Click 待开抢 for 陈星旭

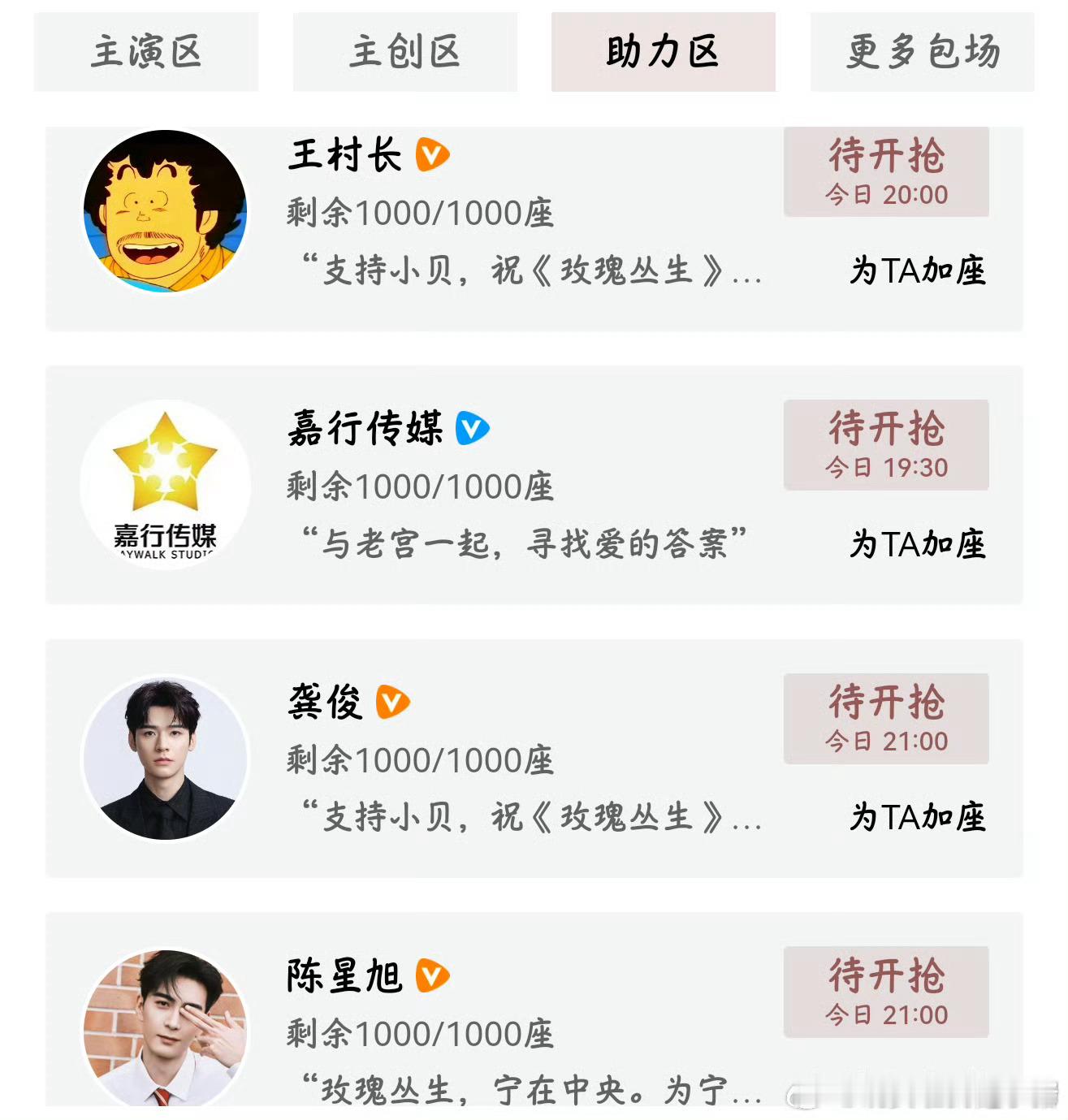tap(885, 992)
